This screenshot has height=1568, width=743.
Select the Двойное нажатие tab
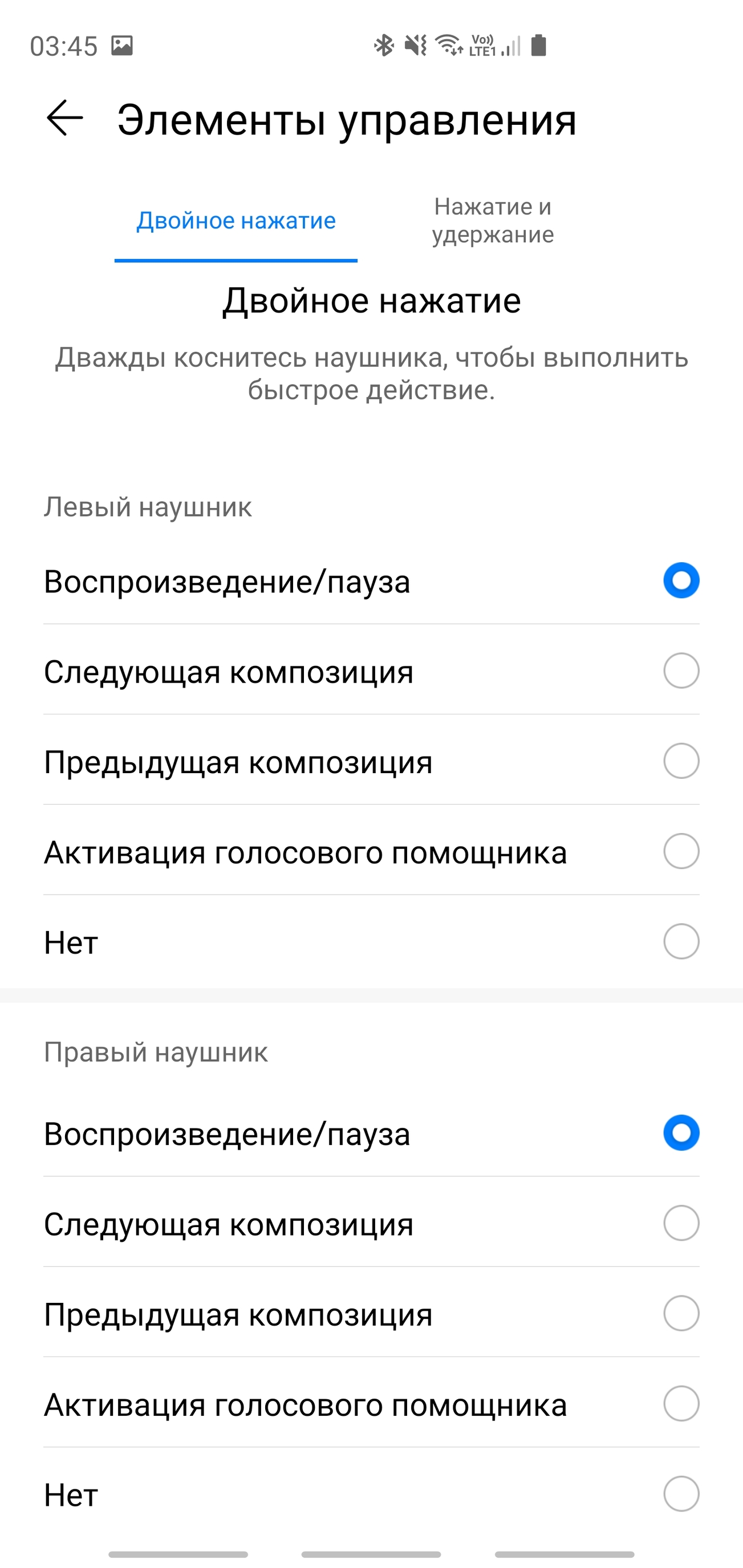click(236, 220)
